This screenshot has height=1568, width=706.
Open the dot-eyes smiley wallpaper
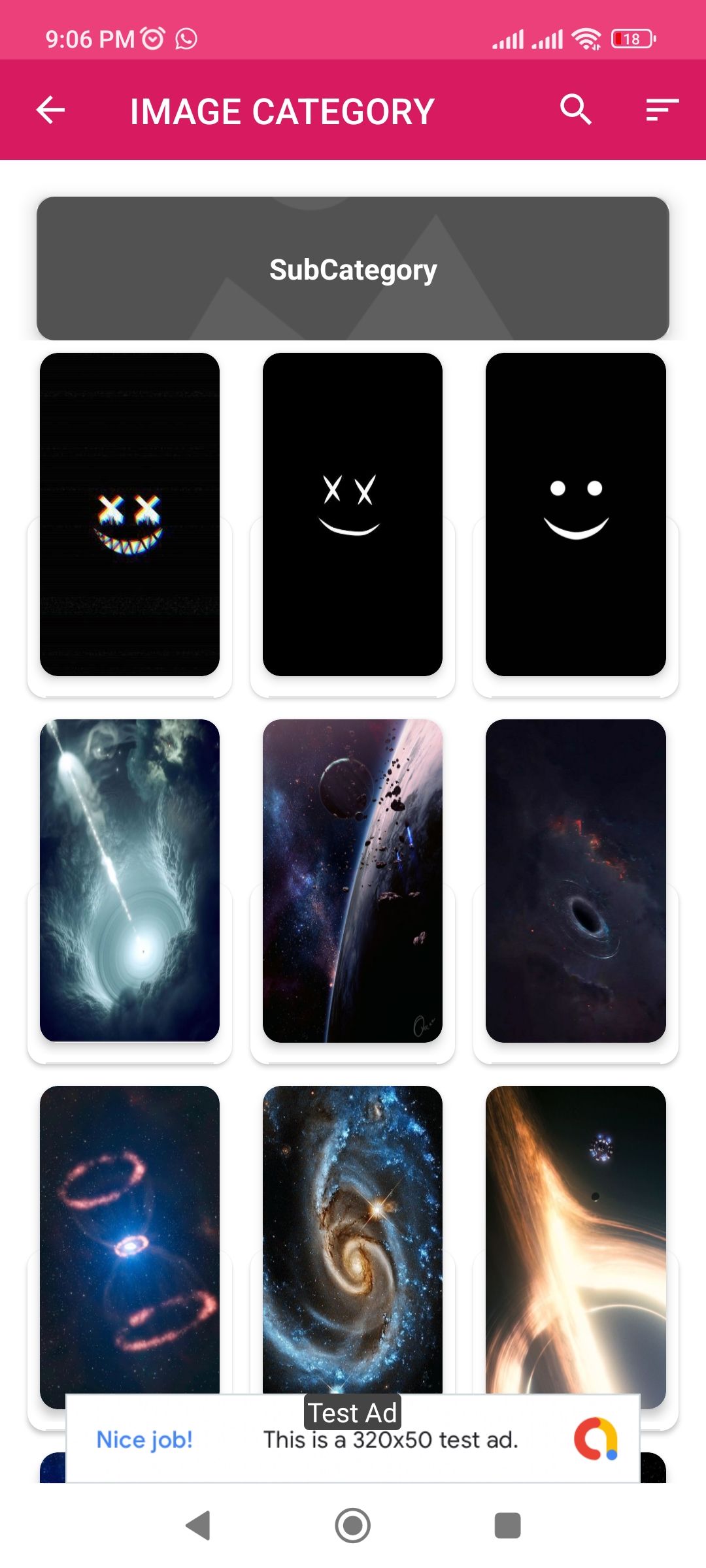tap(575, 514)
